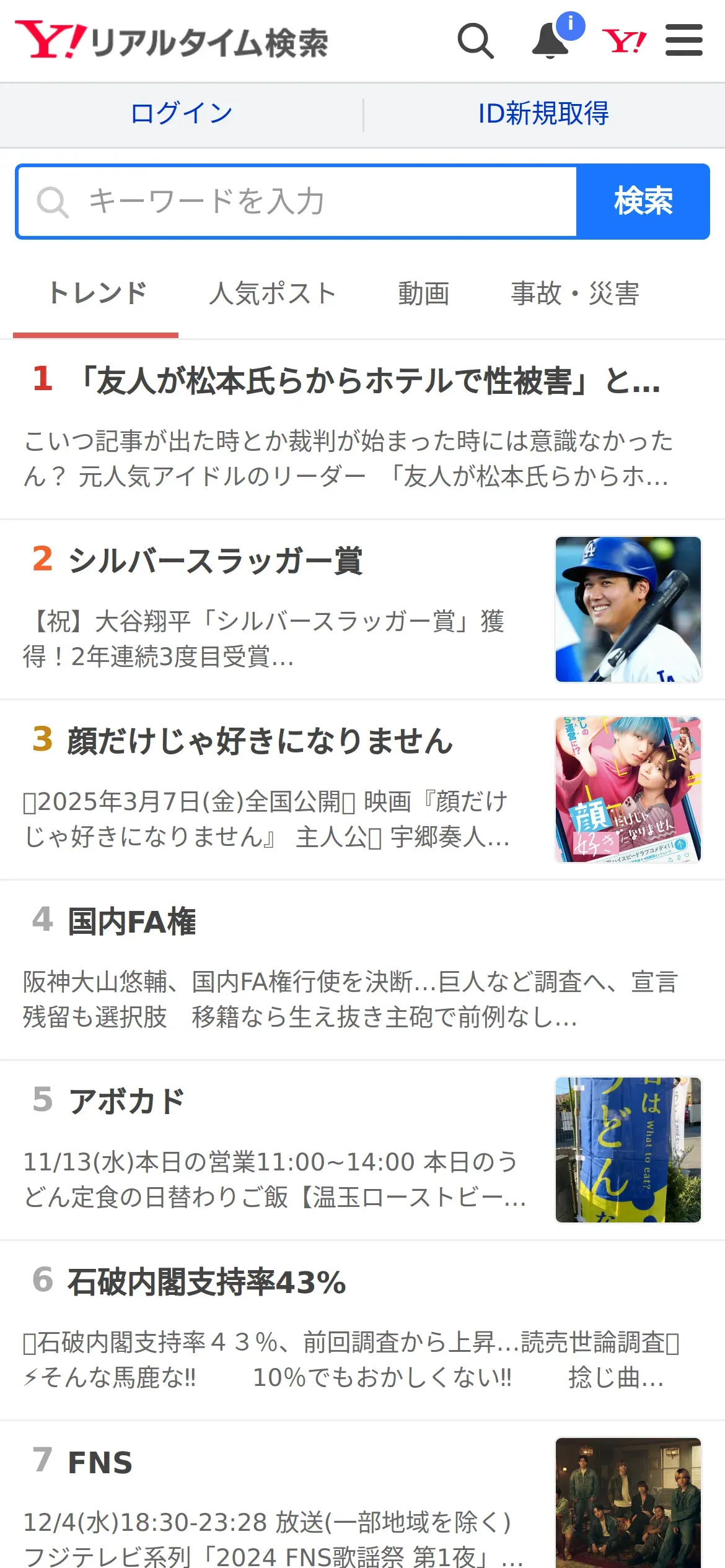This screenshot has width=725, height=1568.
Task: Switch to the 事故・災害 tab
Action: tap(575, 294)
